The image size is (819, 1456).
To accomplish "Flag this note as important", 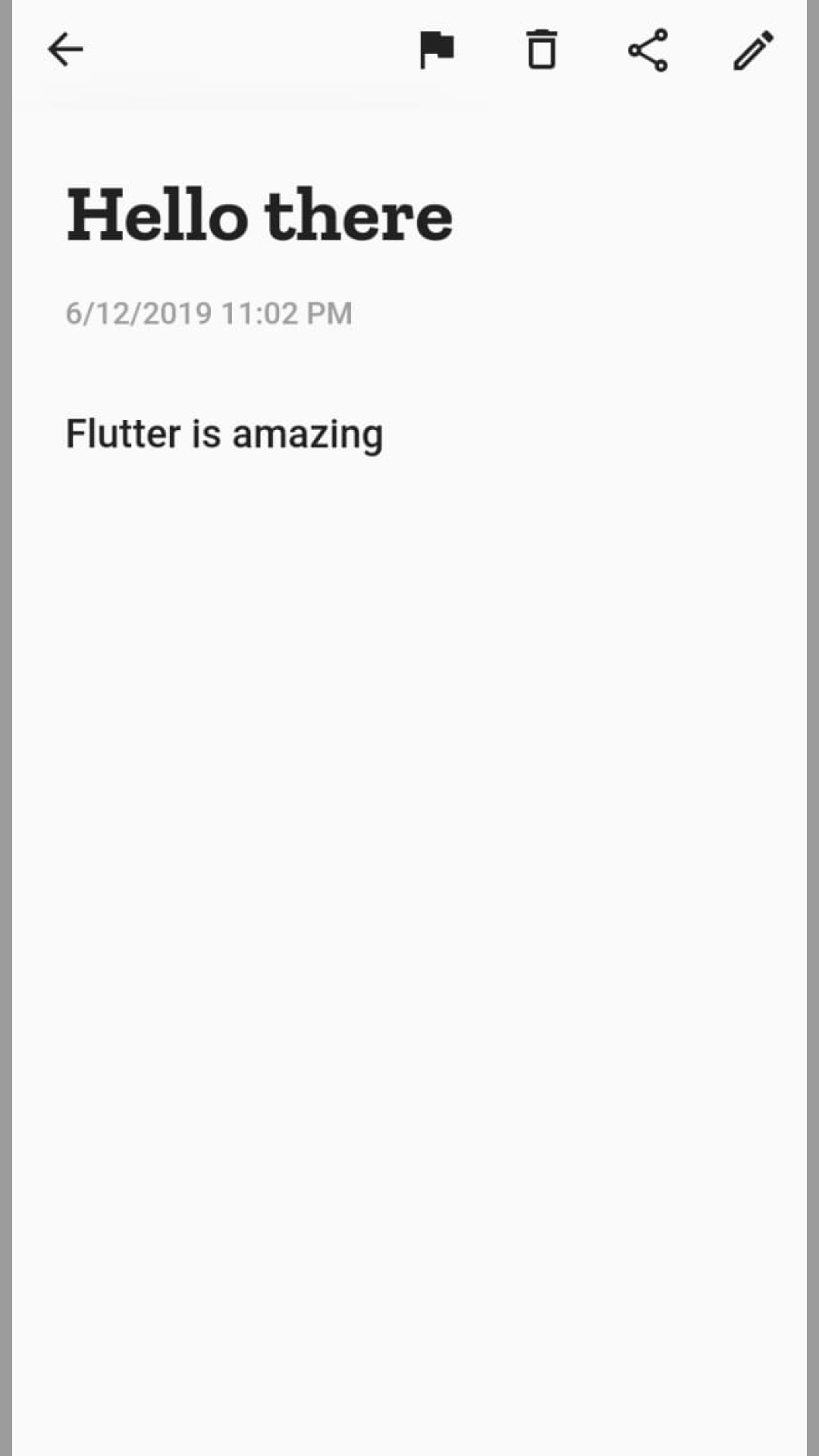I will point(437,50).
